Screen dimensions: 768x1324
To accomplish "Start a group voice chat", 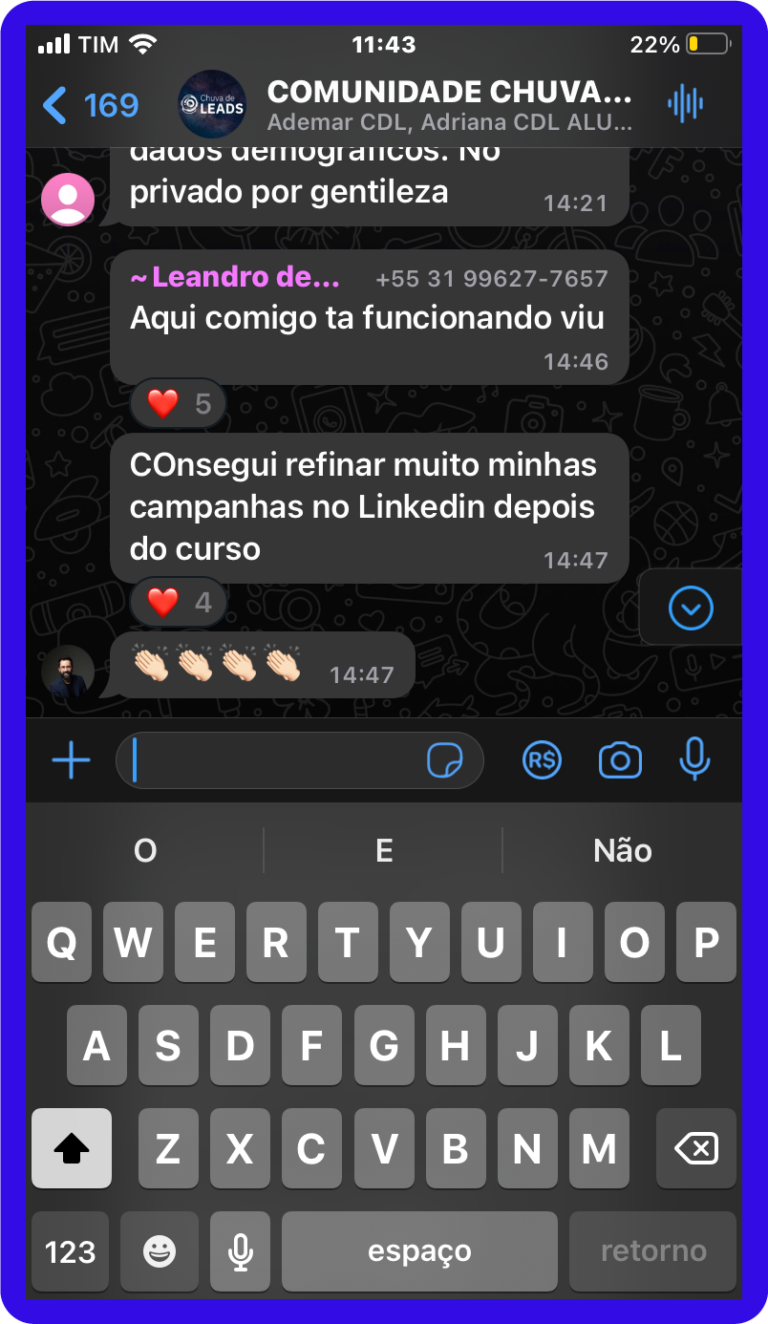I will (685, 104).
